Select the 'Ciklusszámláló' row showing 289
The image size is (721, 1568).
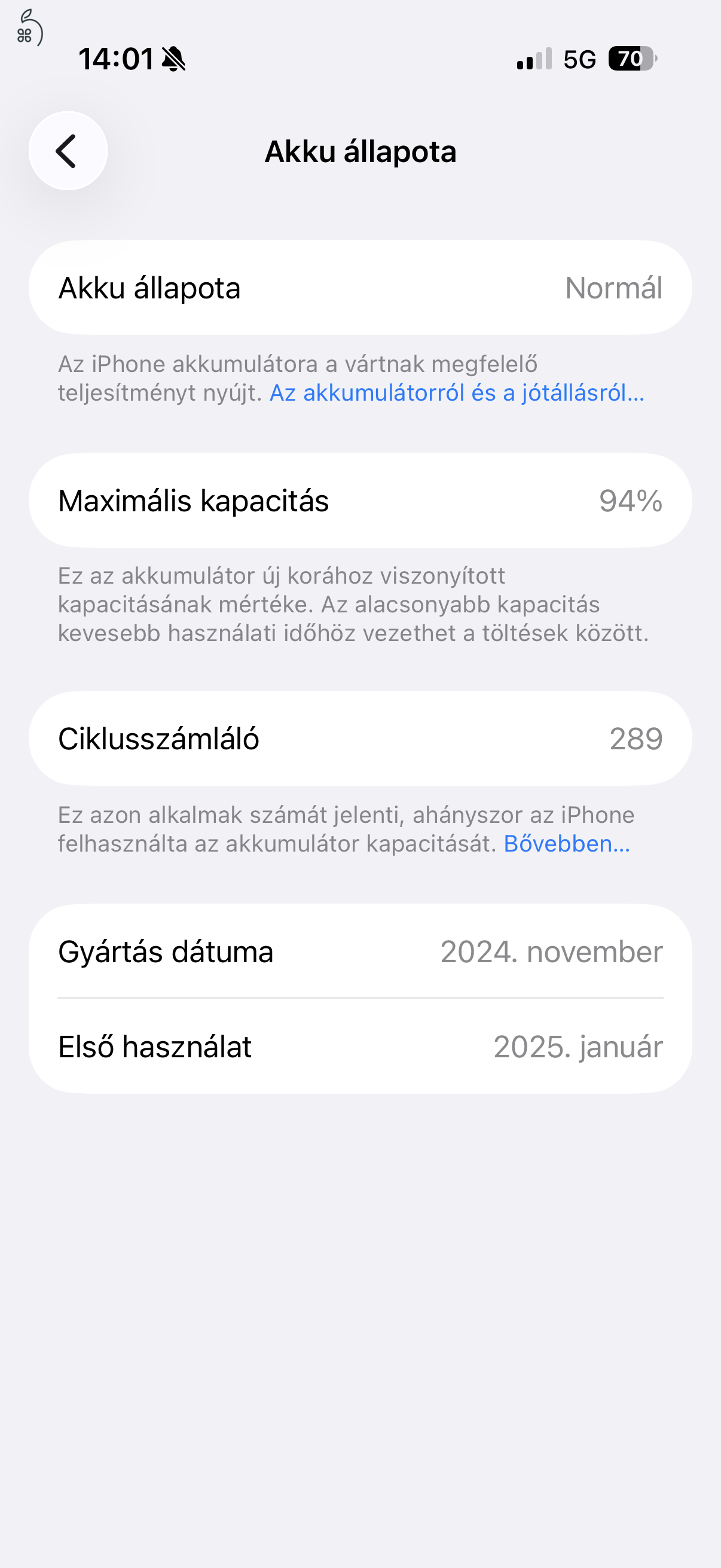[360, 739]
